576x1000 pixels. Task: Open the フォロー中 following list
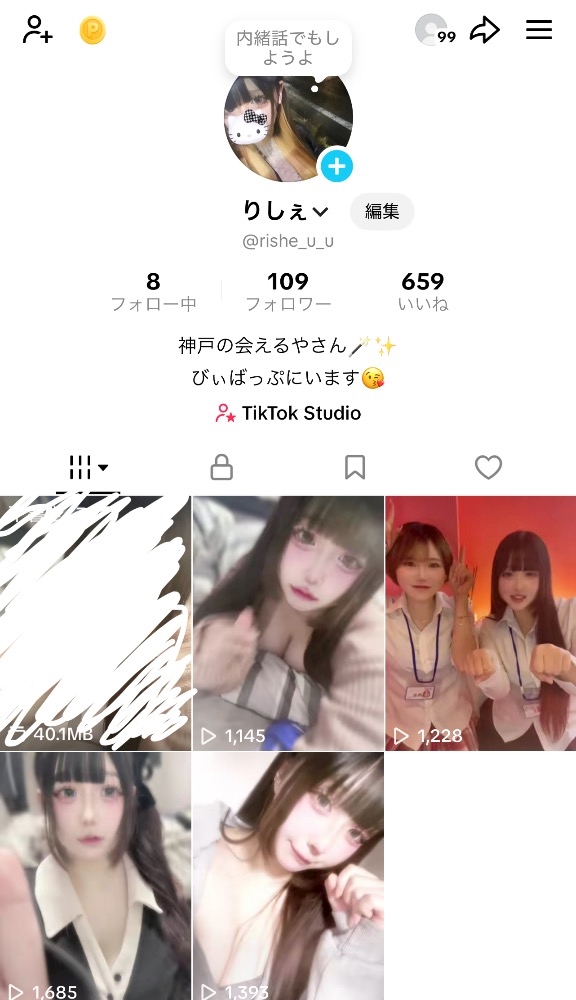click(153, 291)
